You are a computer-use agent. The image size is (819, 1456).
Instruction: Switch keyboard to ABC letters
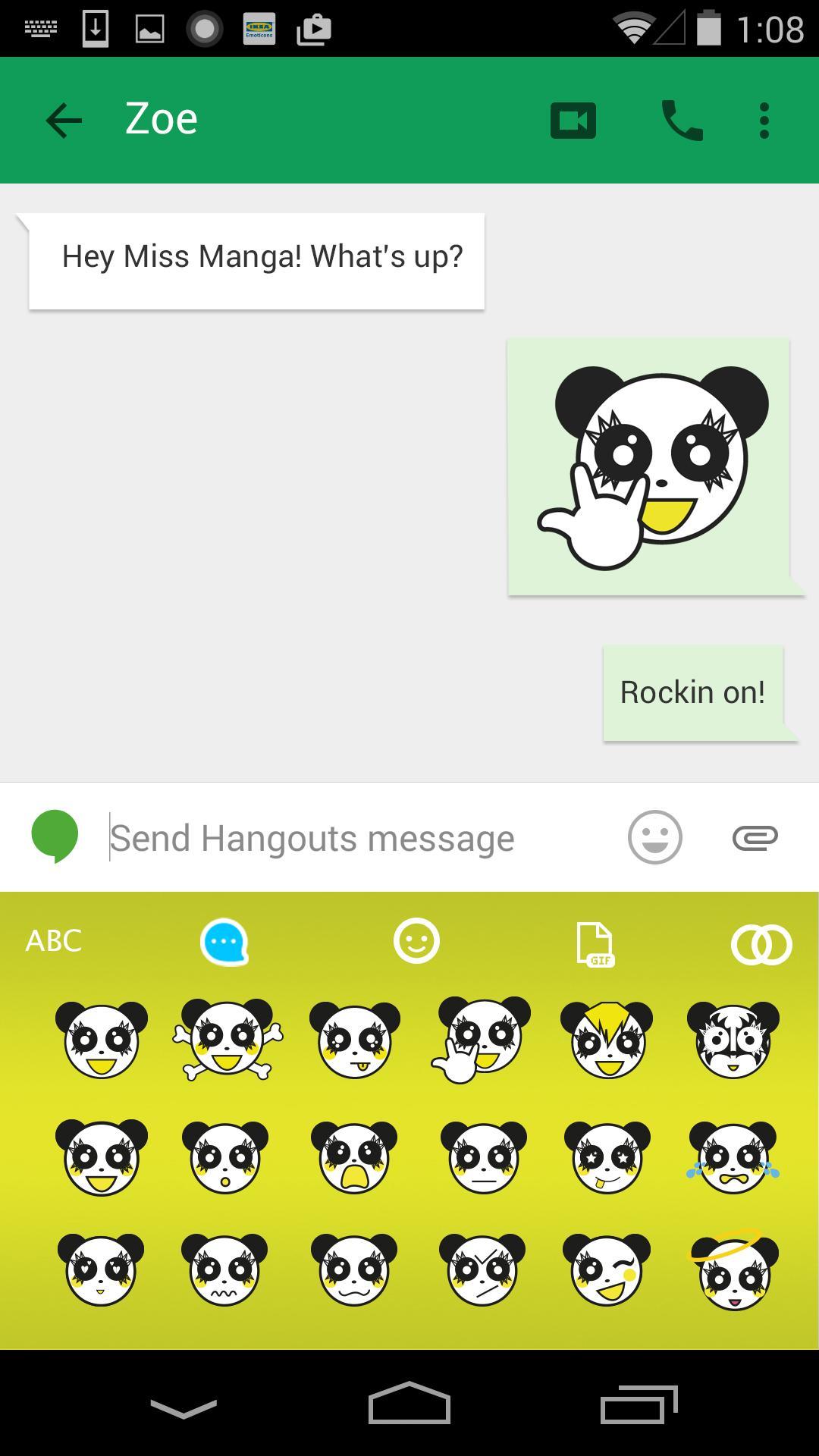pyautogui.click(x=53, y=941)
